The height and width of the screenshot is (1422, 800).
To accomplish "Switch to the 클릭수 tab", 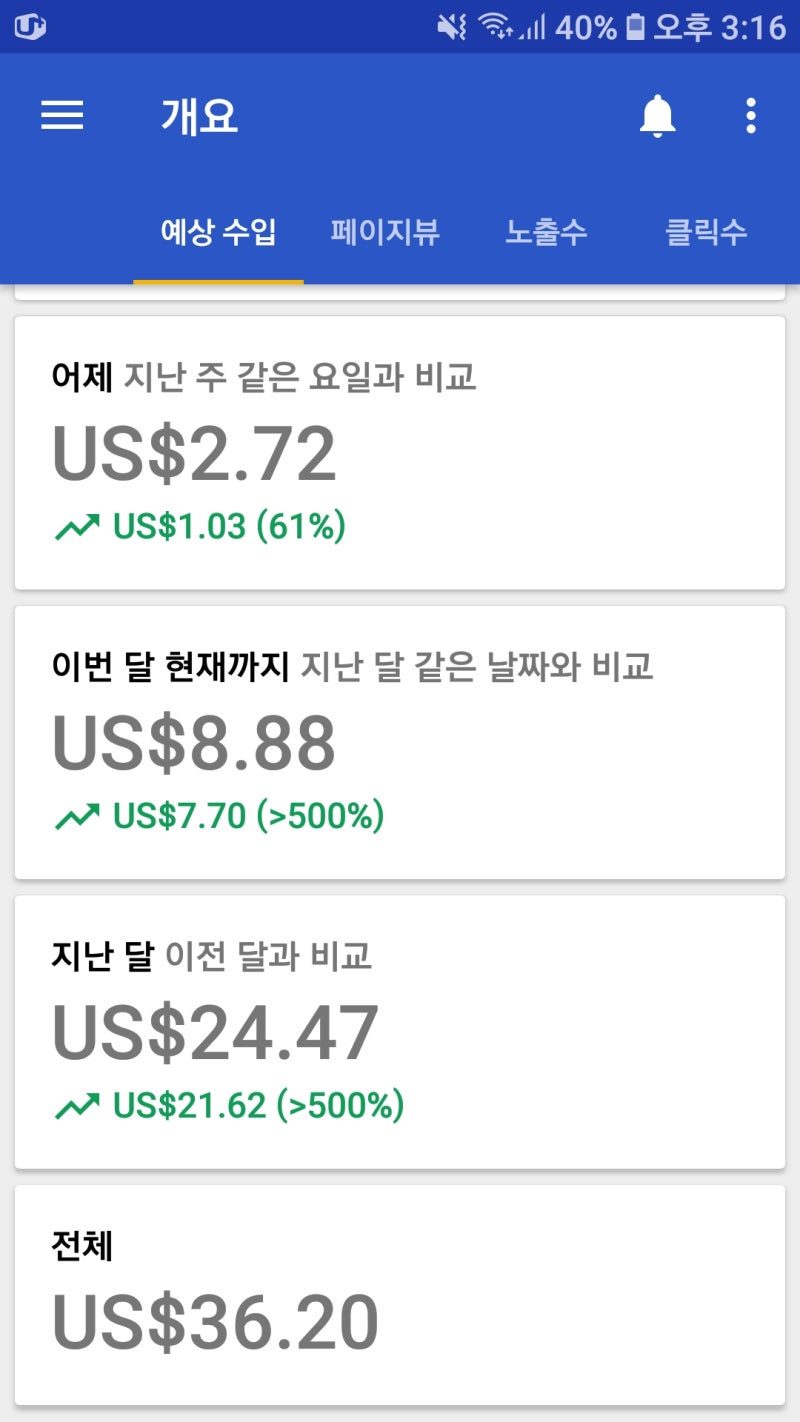I will pos(706,233).
